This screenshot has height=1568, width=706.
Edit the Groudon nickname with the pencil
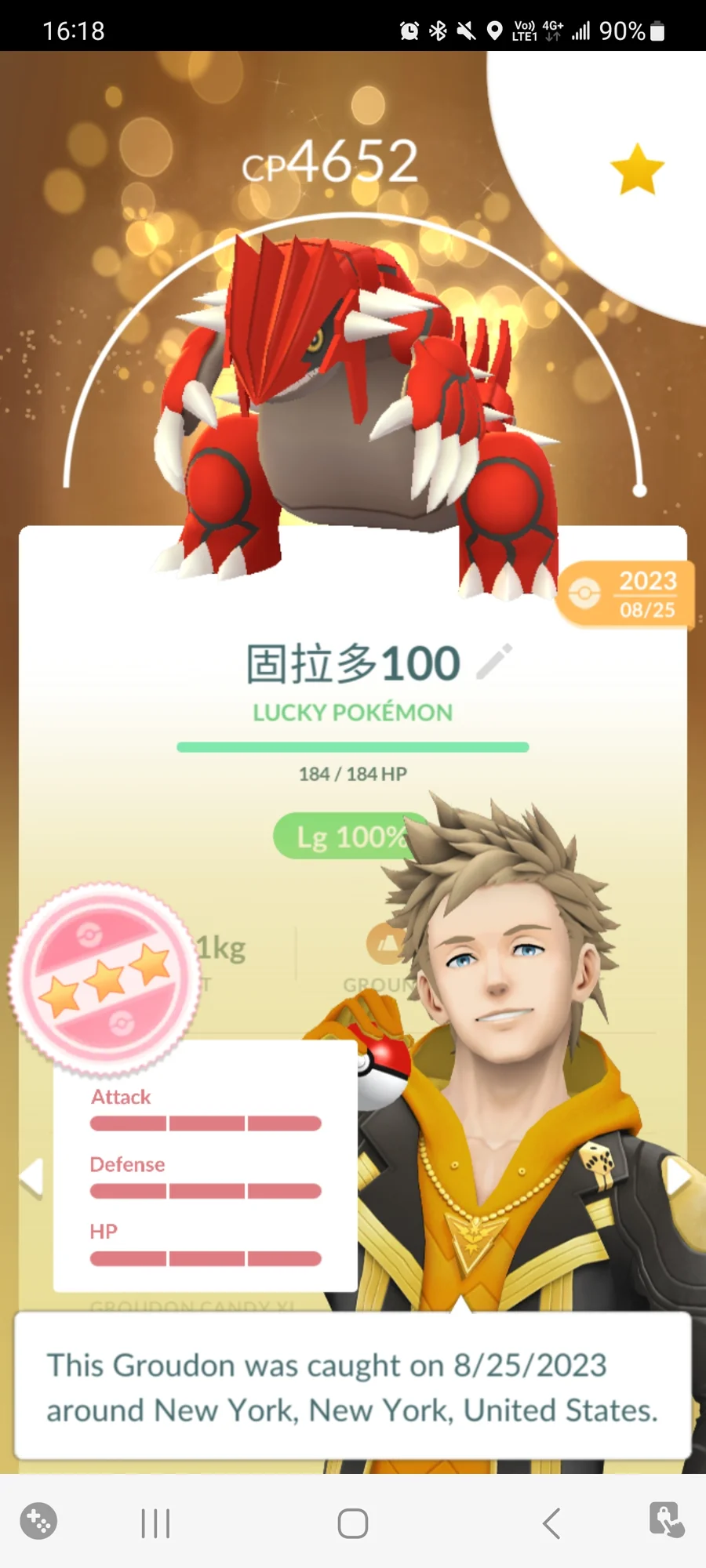pyautogui.click(x=494, y=662)
